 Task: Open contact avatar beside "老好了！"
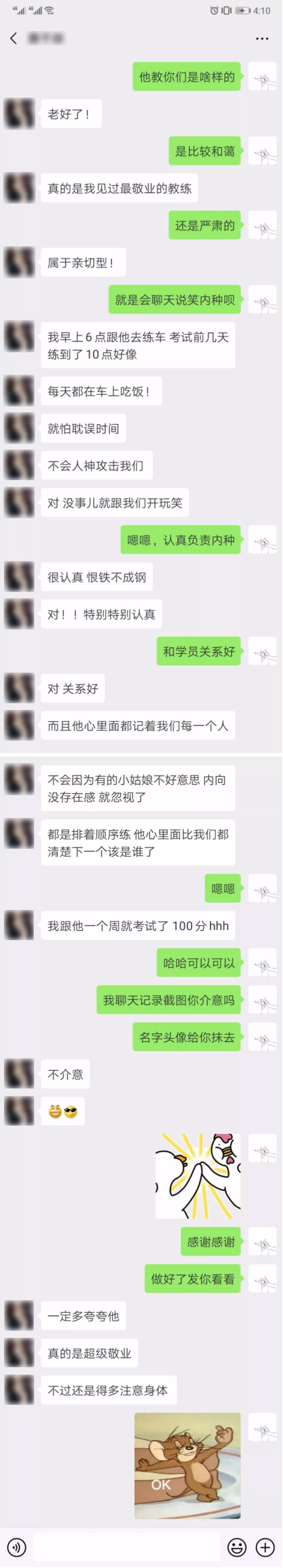click(20, 114)
